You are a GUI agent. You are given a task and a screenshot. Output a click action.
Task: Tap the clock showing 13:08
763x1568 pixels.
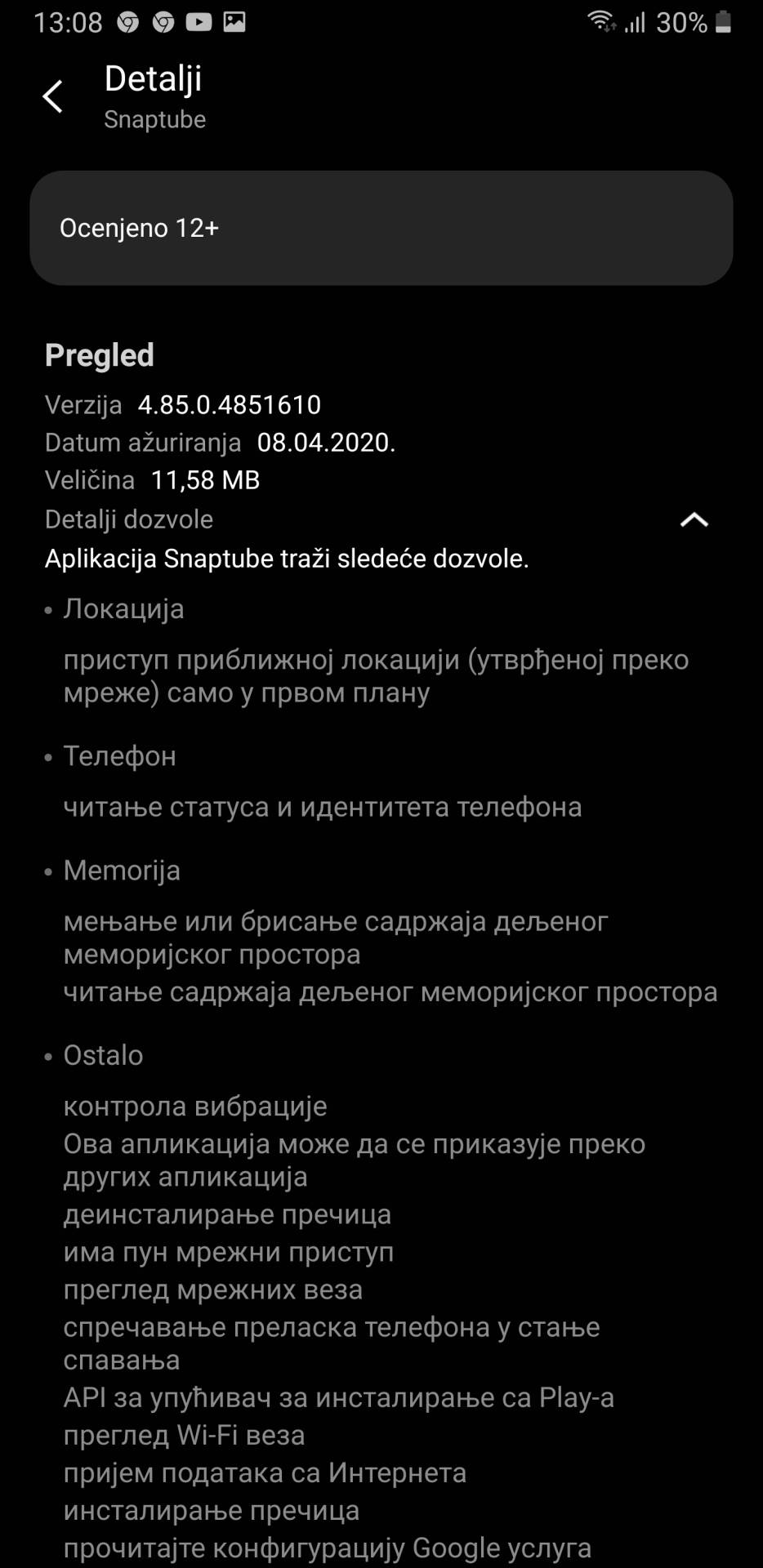pyautogui.click(x=65, y=22)
